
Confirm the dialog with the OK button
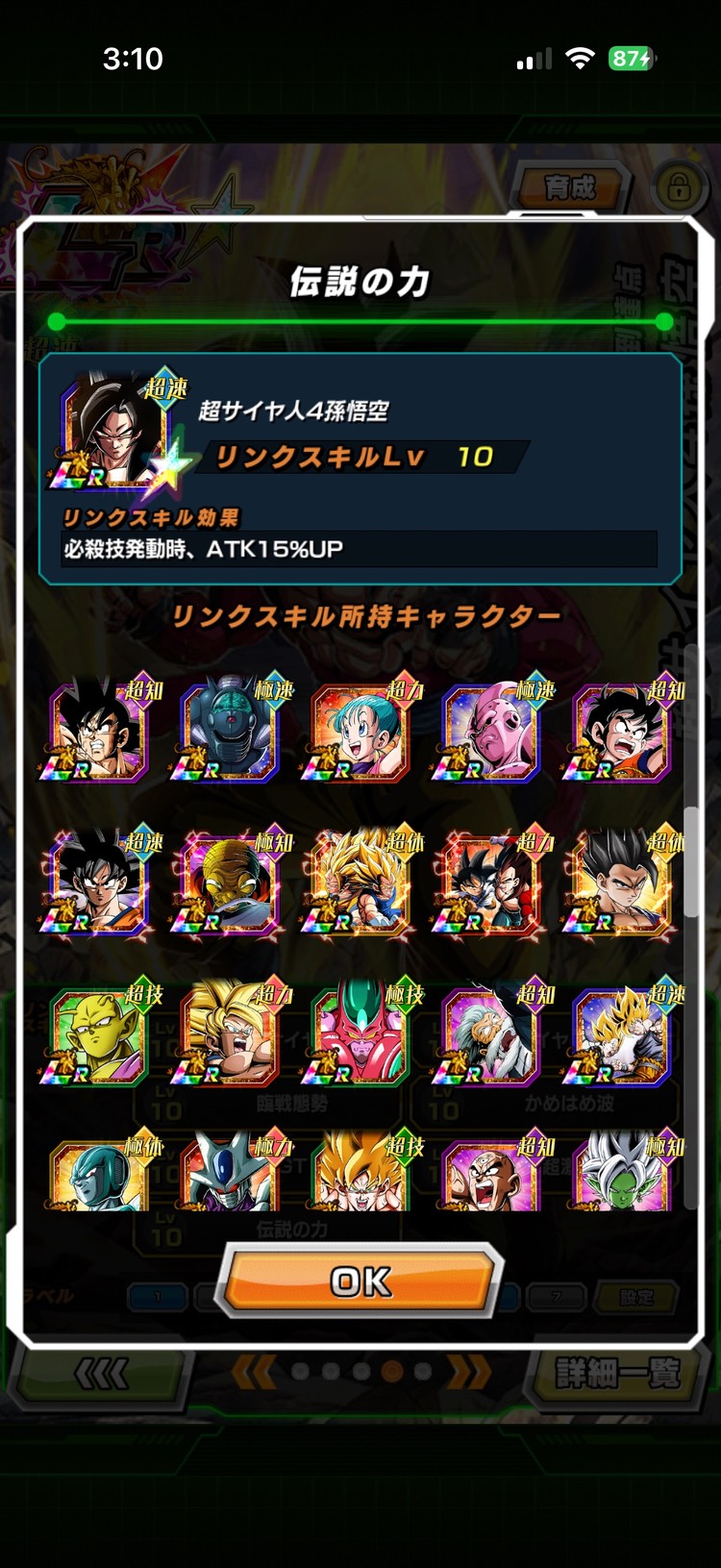(360, 1281)
